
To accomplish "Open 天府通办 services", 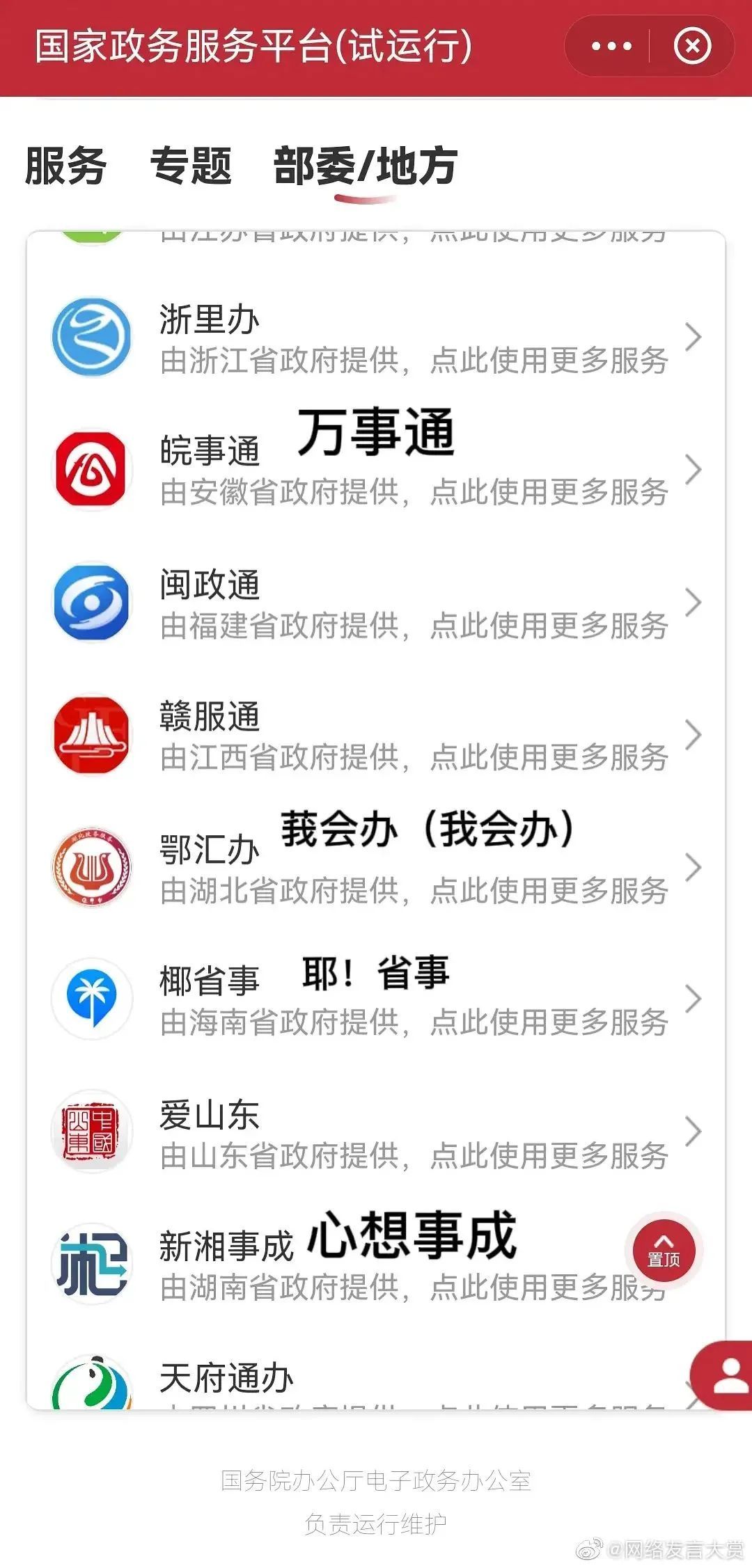I will pos(348,1381).
